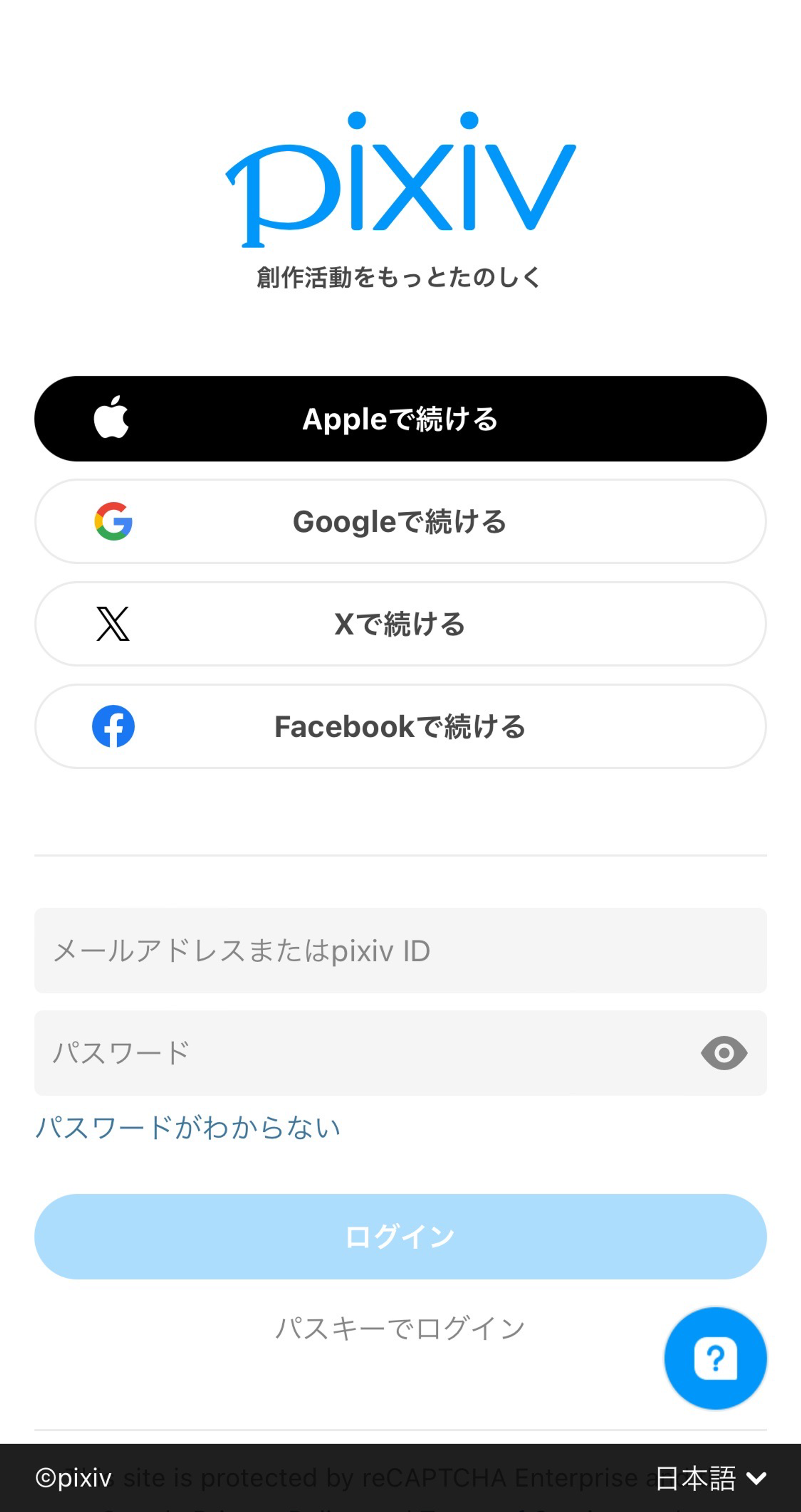Choose パスキーでログイン option

tap(400, 1328)
